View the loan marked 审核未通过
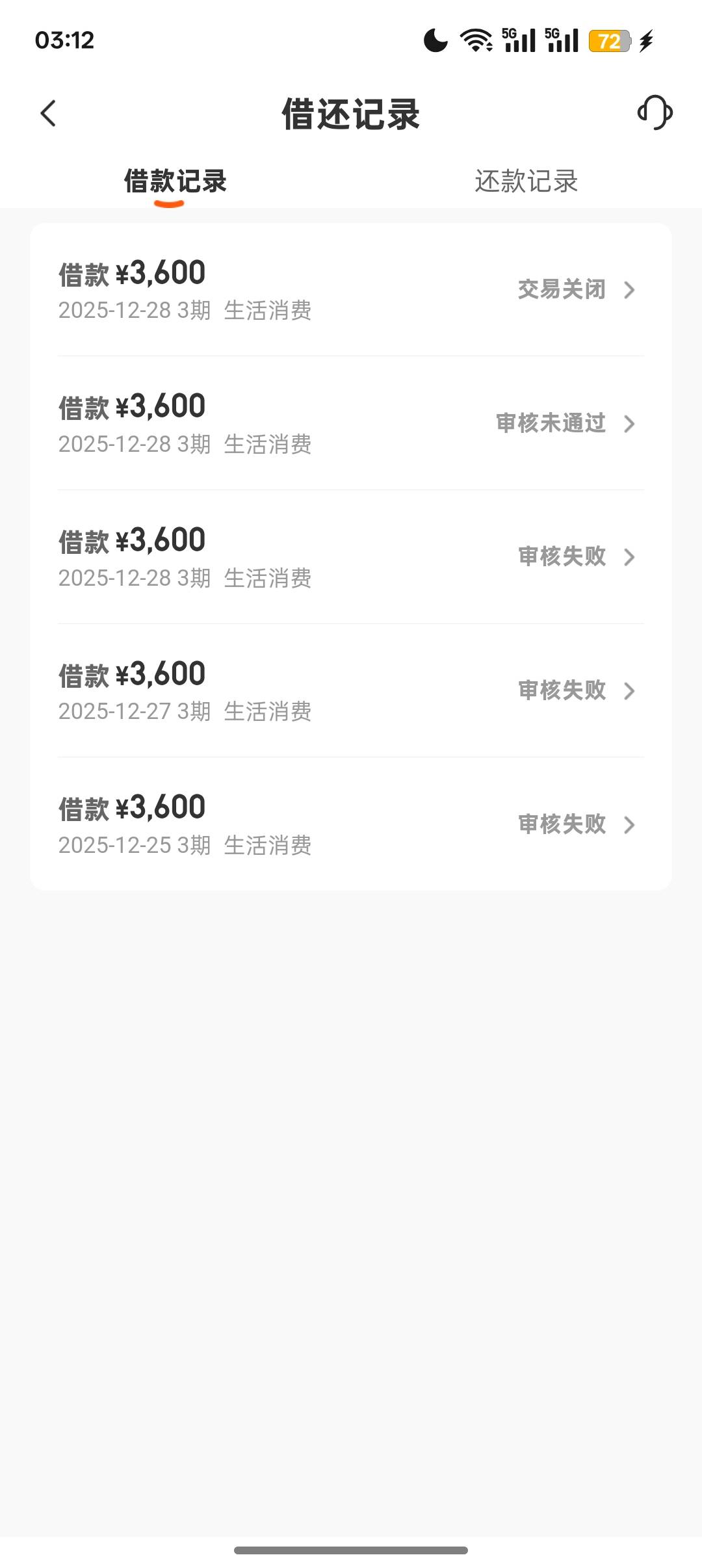 pyautogui.click(x=350, y=423)
